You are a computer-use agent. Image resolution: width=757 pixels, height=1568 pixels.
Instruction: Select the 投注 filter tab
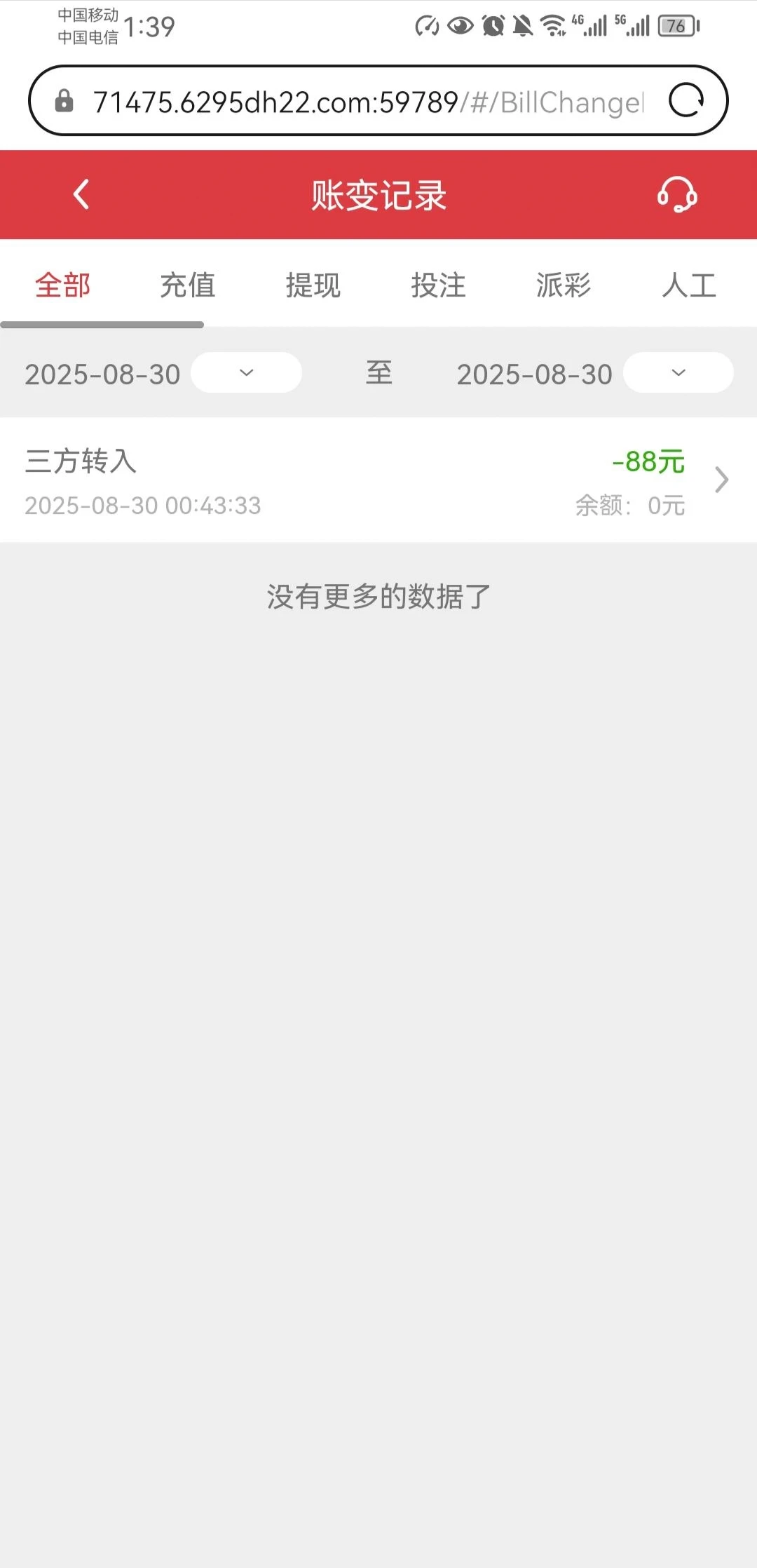438,285
